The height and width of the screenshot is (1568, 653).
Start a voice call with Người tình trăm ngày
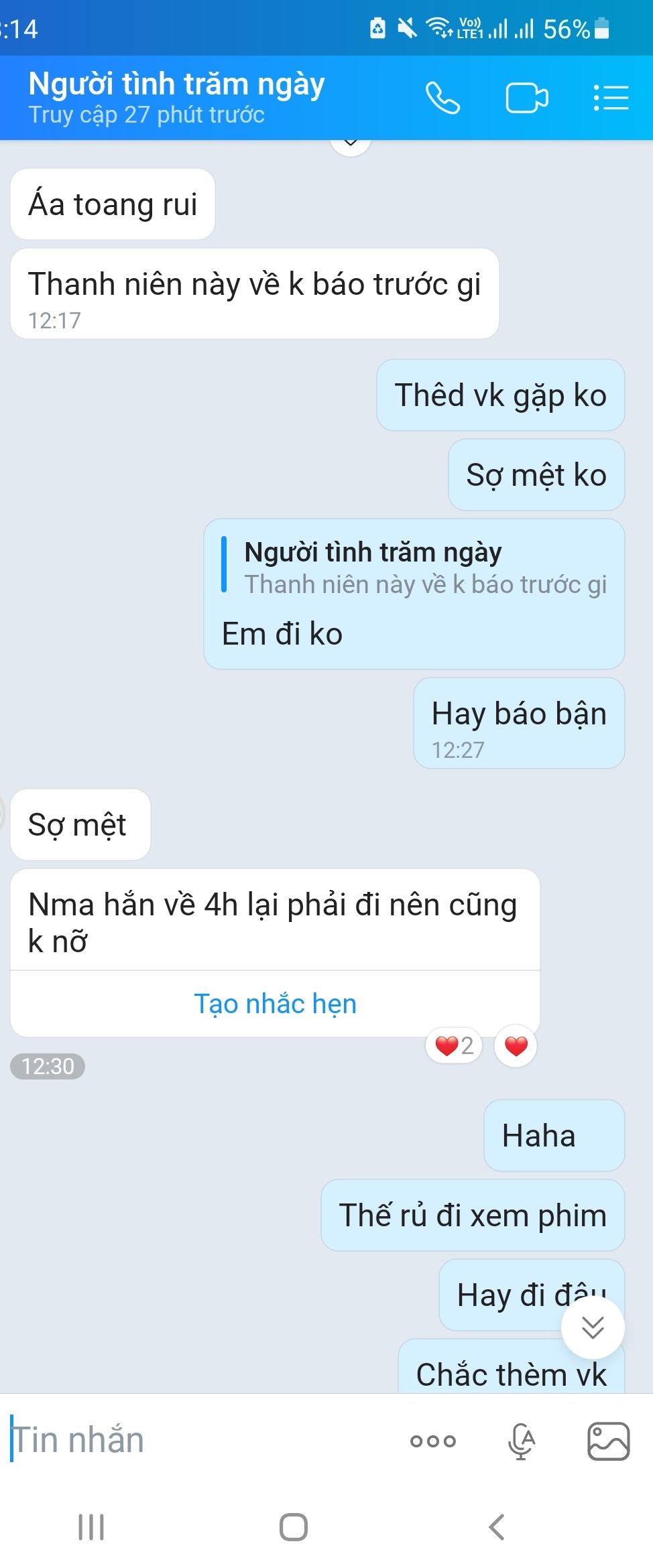pos(442,99)
